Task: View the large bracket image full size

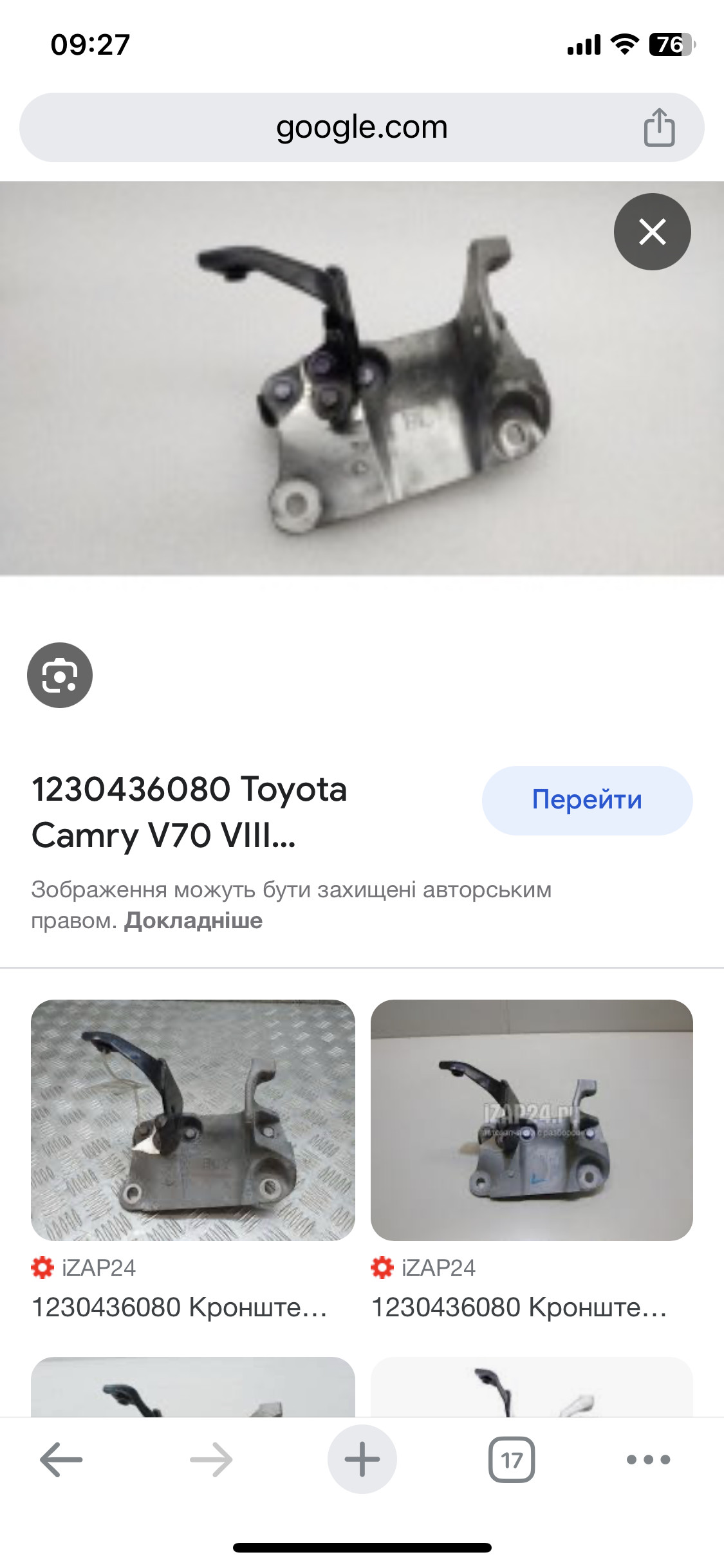Action: (x=362, y=378)
